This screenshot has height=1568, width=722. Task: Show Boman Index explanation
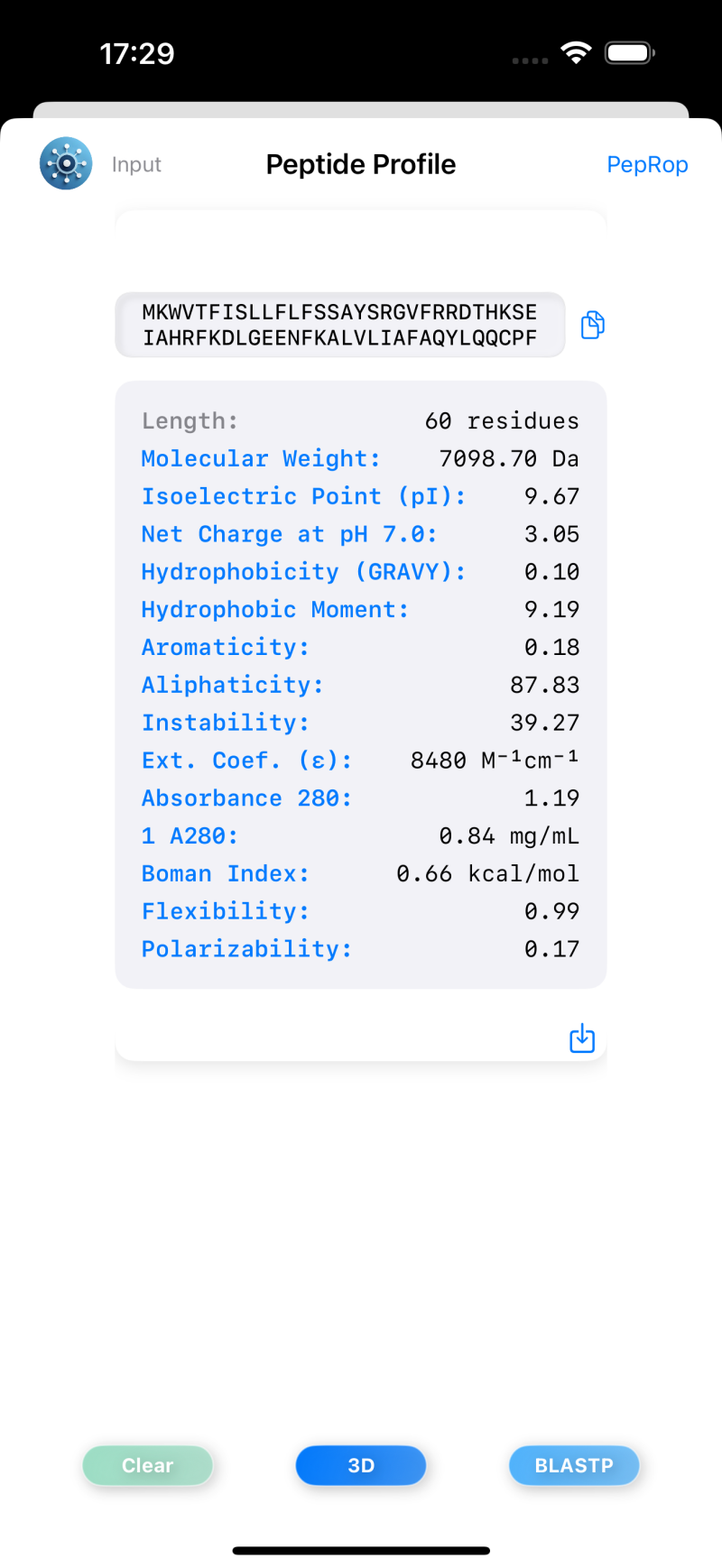225,874
